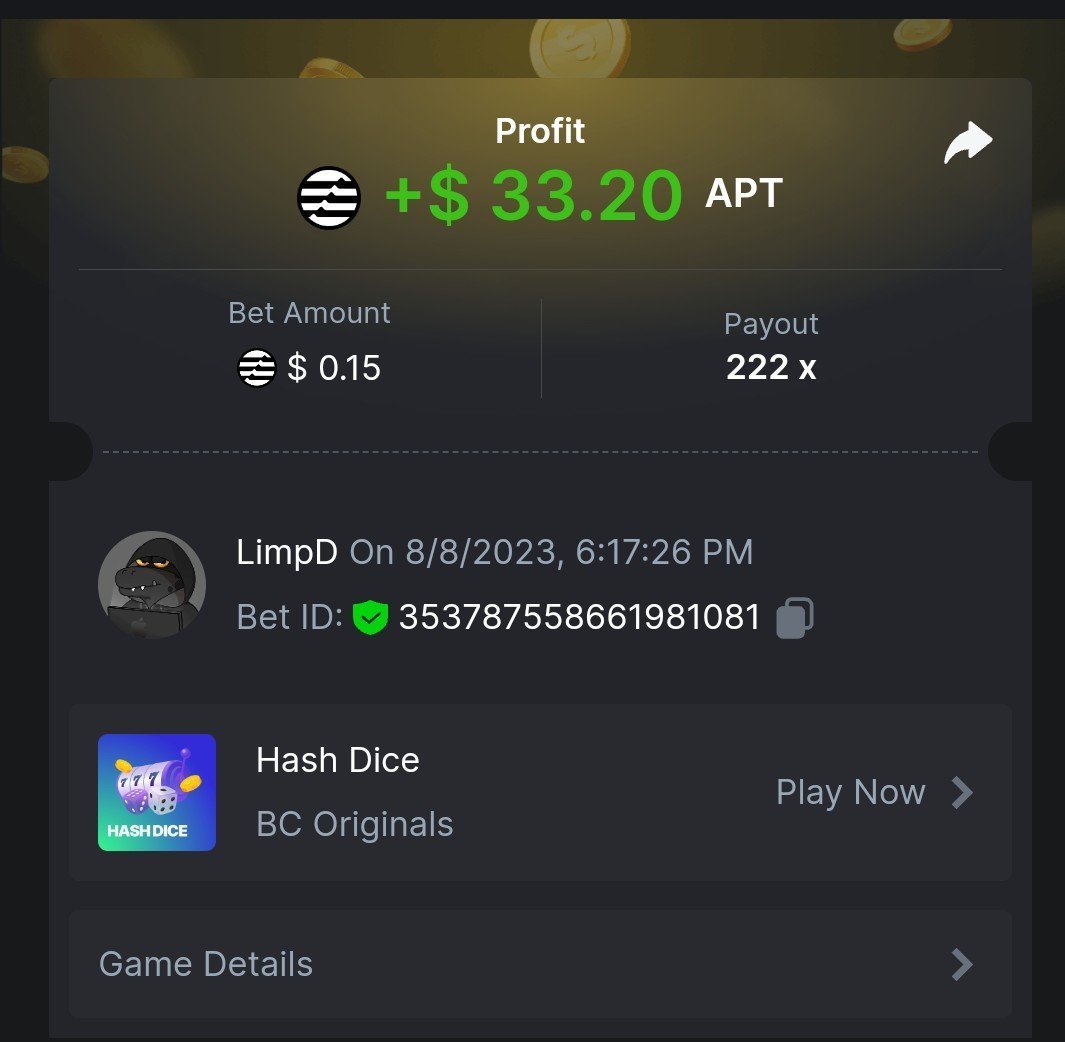
Task: Copy the Bet ID number
Action: 794,617
